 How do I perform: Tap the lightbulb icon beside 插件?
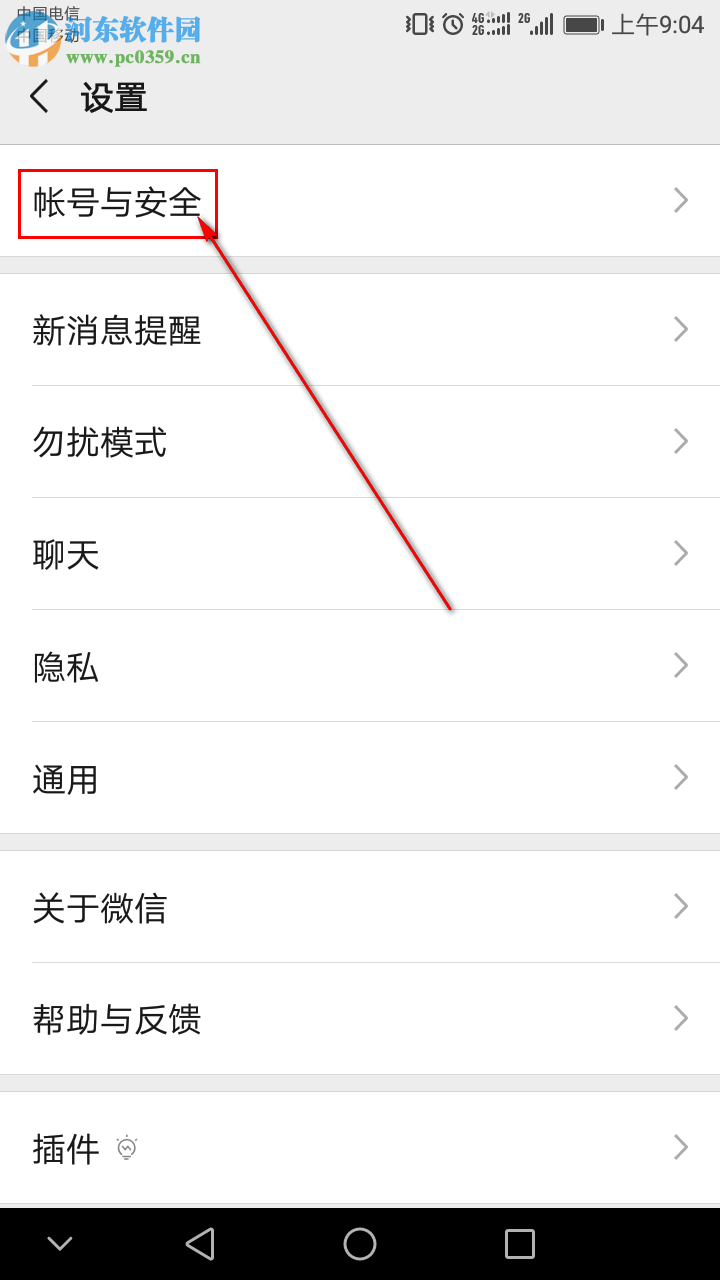pyautogui.click(x=124, y=1148)
